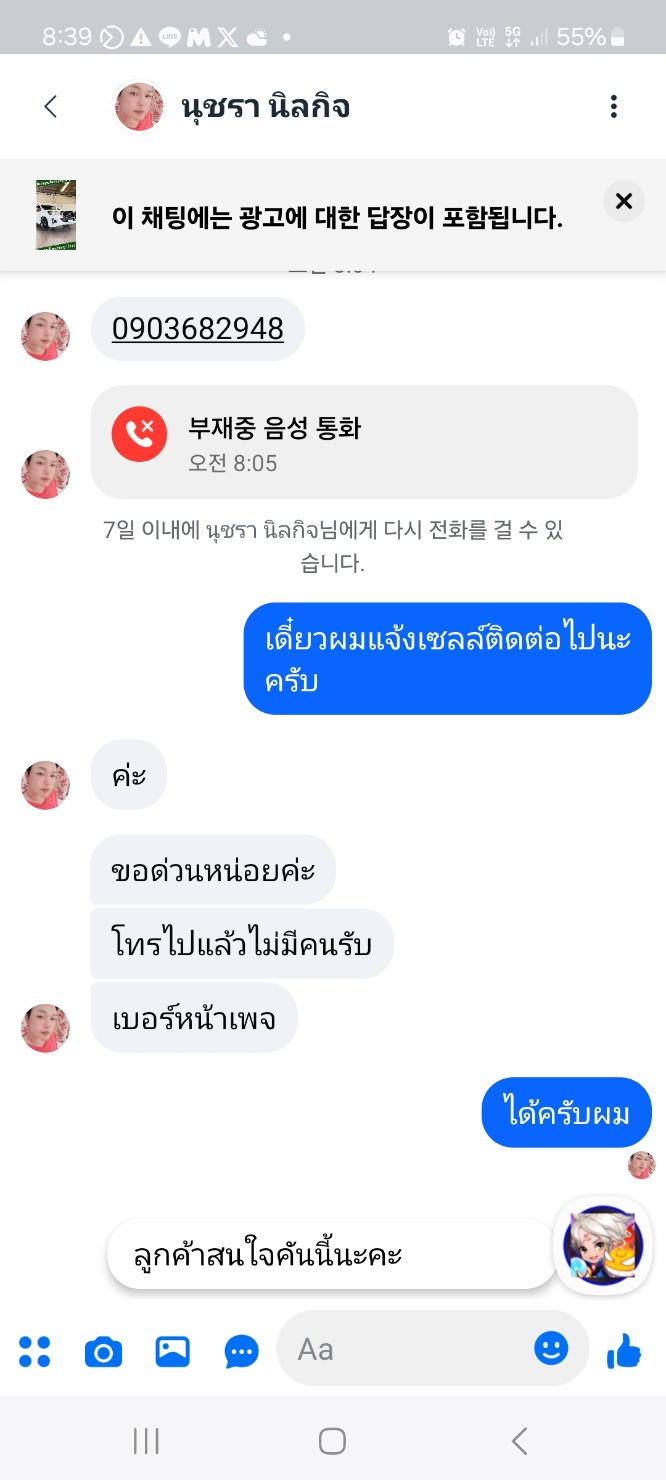Tap the phone number 0903682948 link

coord(198,328)
